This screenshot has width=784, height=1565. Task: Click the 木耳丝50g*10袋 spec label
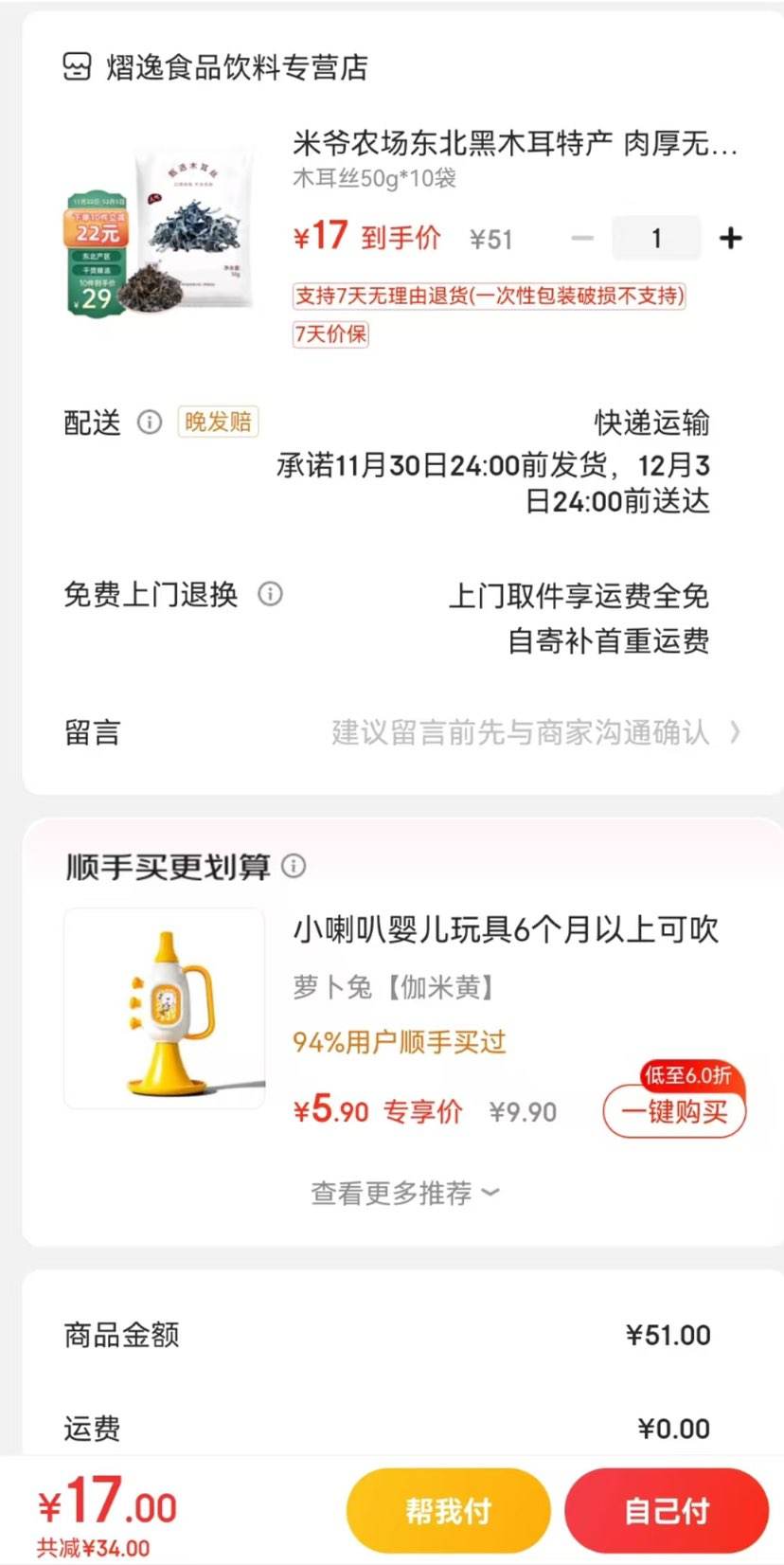(x=373, y=178)
